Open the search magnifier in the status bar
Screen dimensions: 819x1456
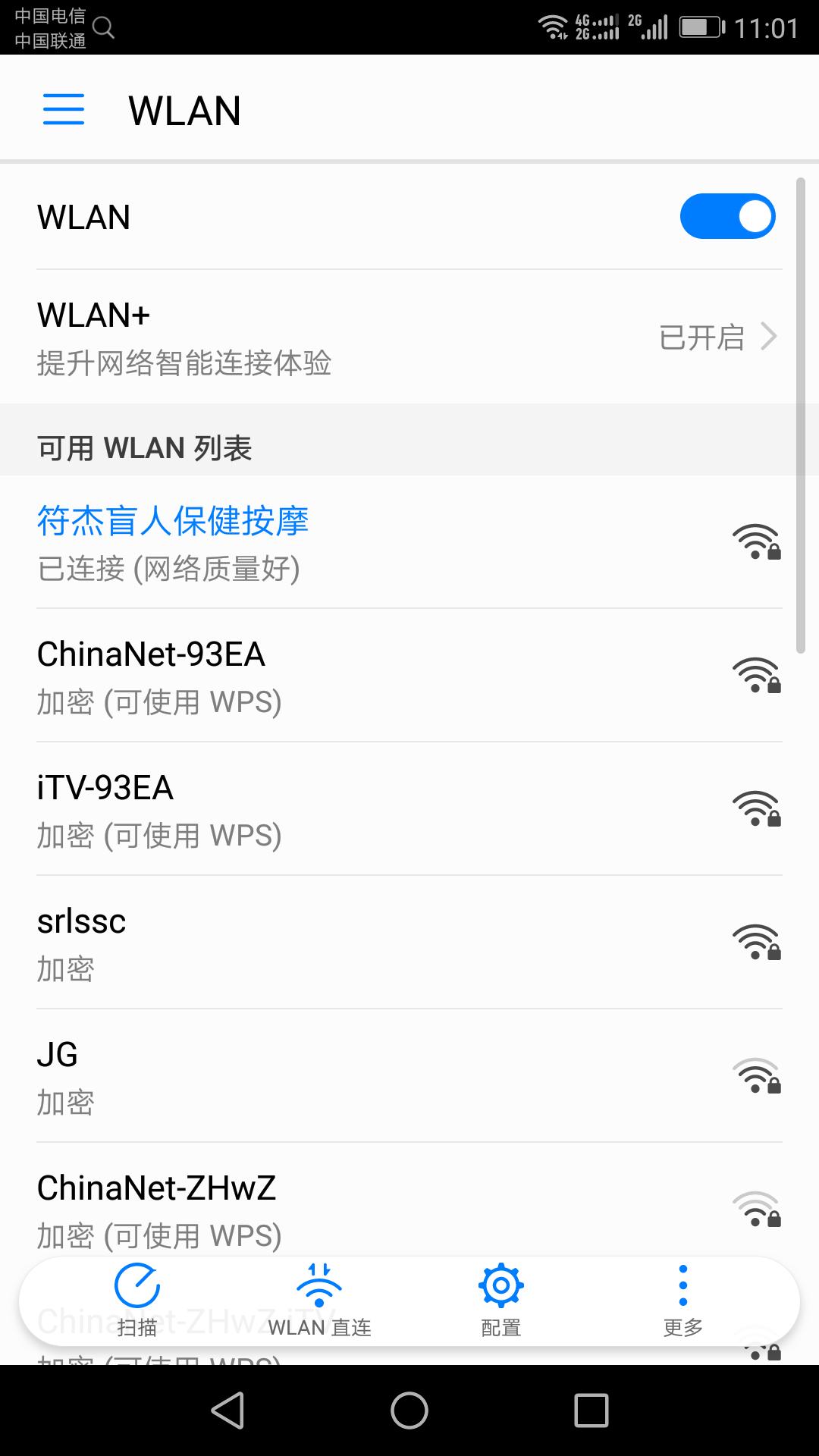(x=104, y=29)
